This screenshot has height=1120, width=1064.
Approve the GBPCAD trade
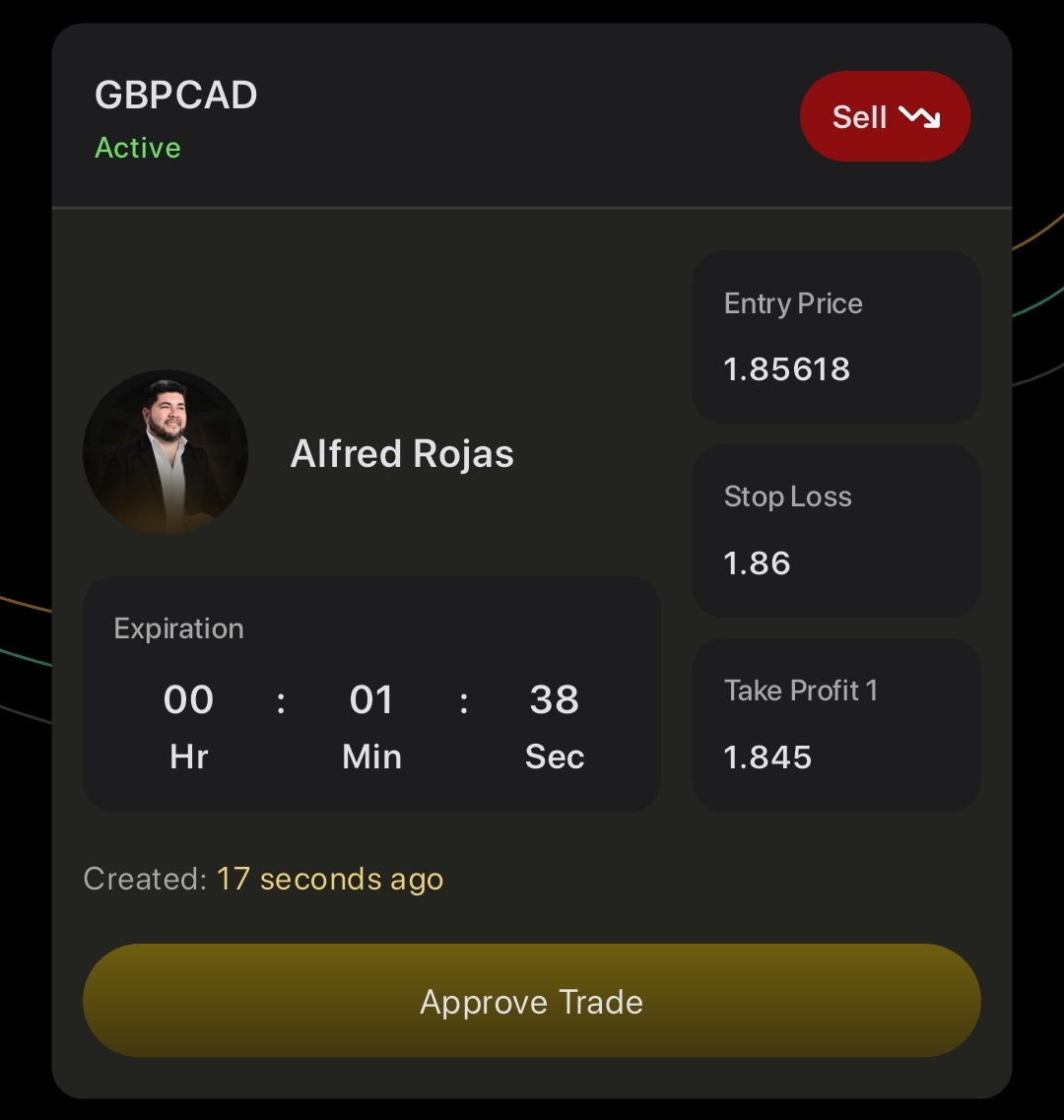pos(531,1001)
